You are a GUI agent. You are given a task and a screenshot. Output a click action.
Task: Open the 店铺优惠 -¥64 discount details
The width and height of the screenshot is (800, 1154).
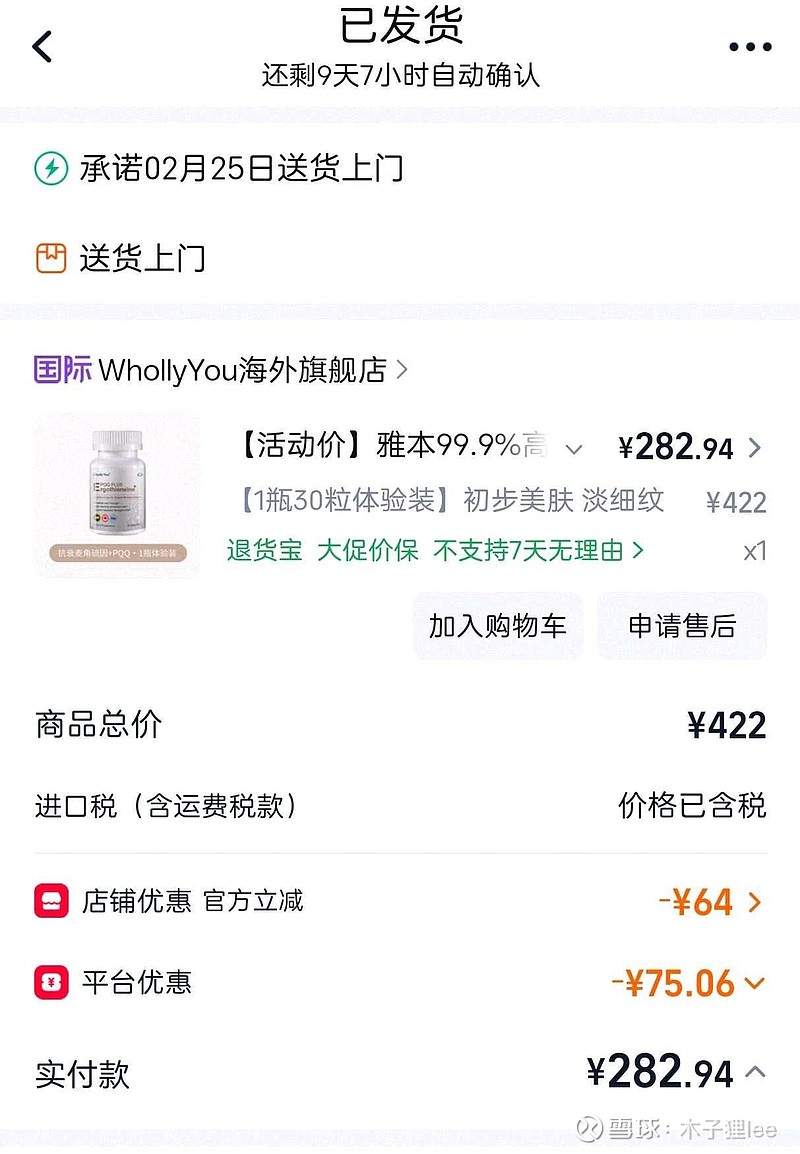point(710,902)
